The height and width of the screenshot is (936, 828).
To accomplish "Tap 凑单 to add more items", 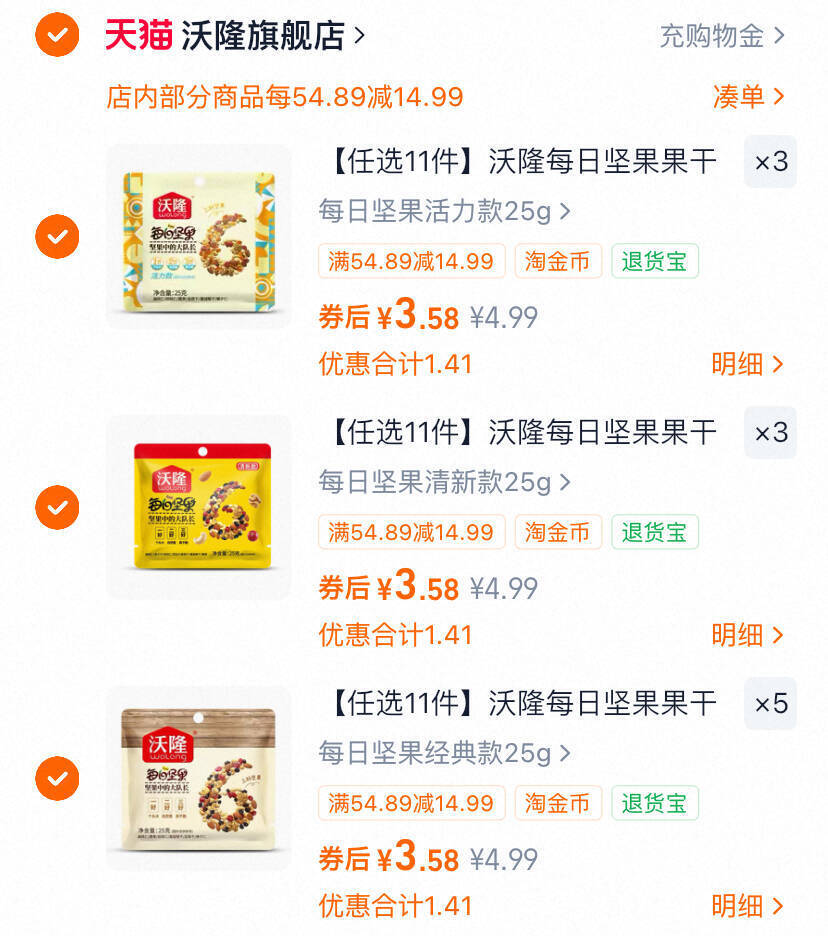I will tap(748, 97).
